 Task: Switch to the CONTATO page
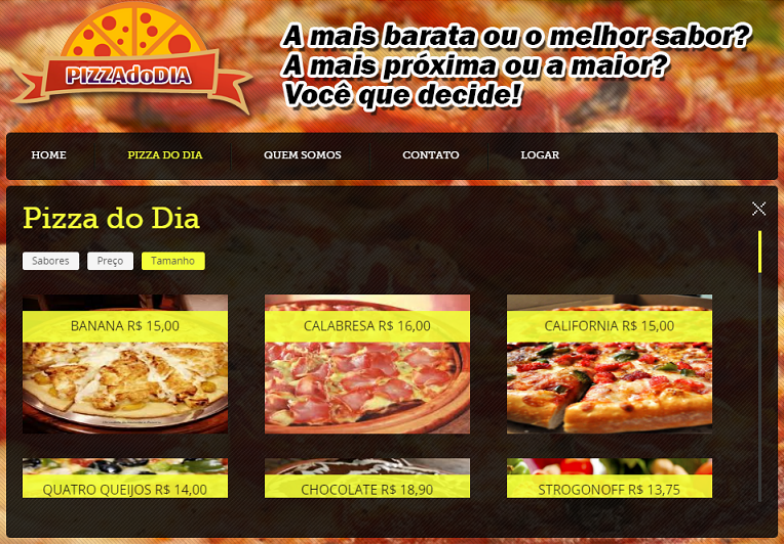click(430, 155)
